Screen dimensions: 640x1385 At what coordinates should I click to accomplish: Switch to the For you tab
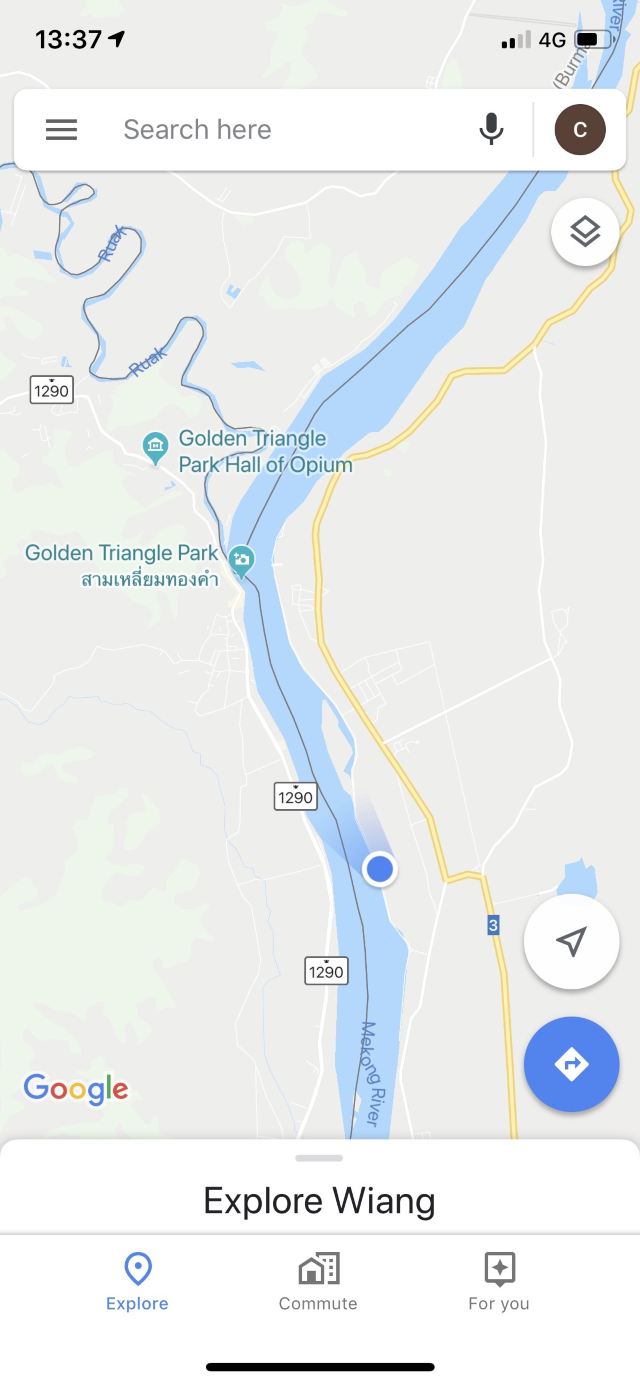tap(499, 1281)
